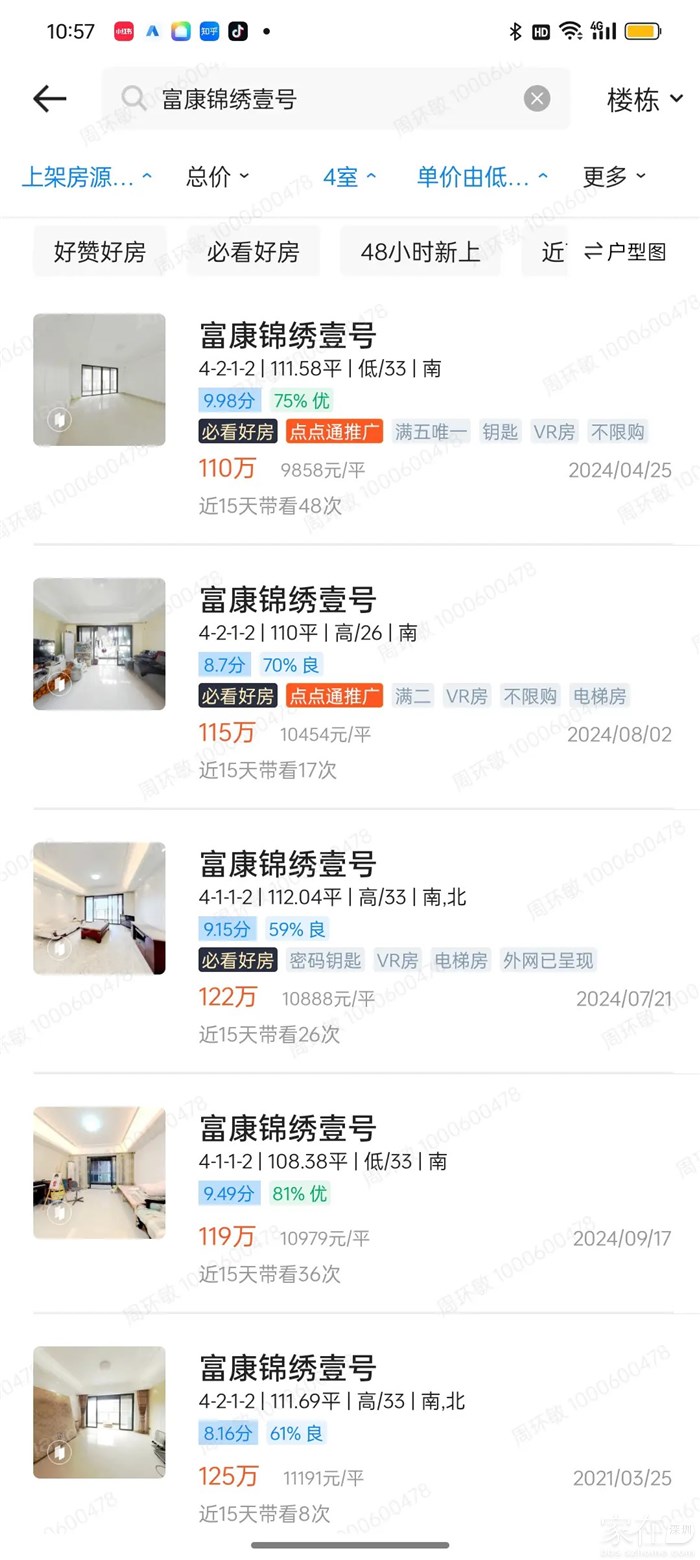This screenshot has width=700, height=1560.
Task: Open the 楼栋 dropdown
Action: (645, 99)
